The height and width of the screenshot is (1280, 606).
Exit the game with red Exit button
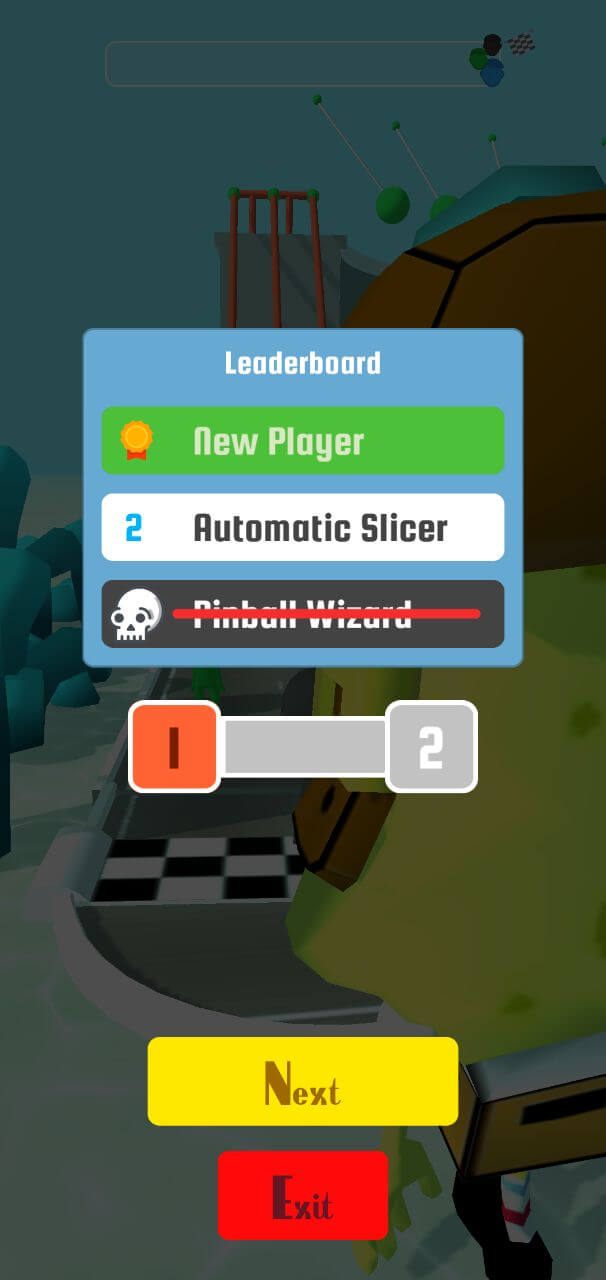[x=303, y=1194]
